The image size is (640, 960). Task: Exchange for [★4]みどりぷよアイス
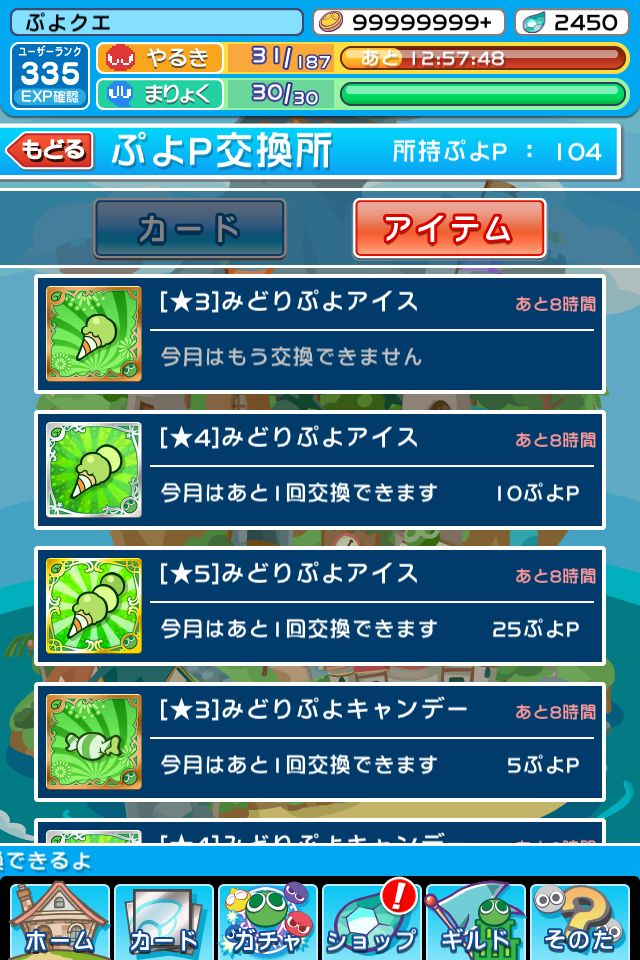click(x=320, y=470)
